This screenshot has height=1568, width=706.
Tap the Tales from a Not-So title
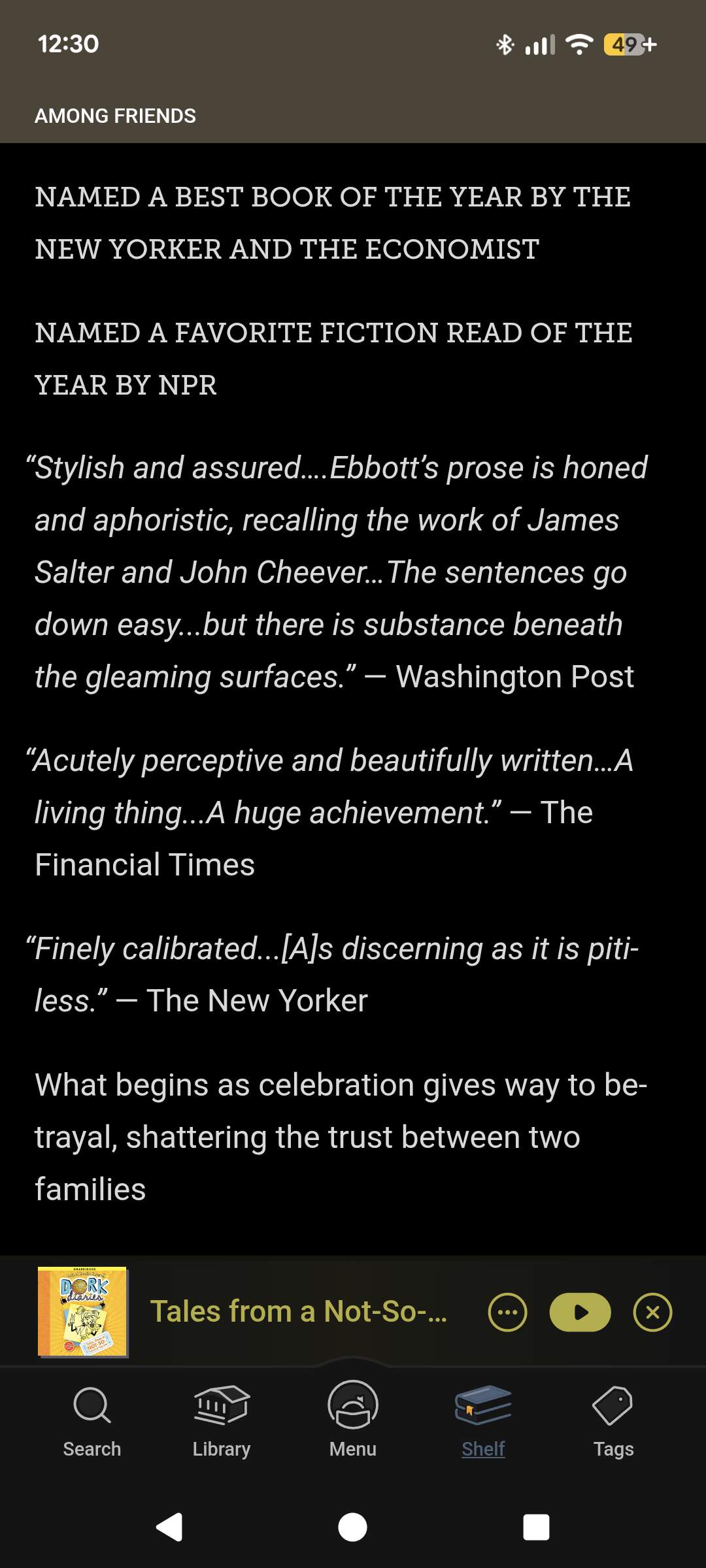[x=299, y=1311]
